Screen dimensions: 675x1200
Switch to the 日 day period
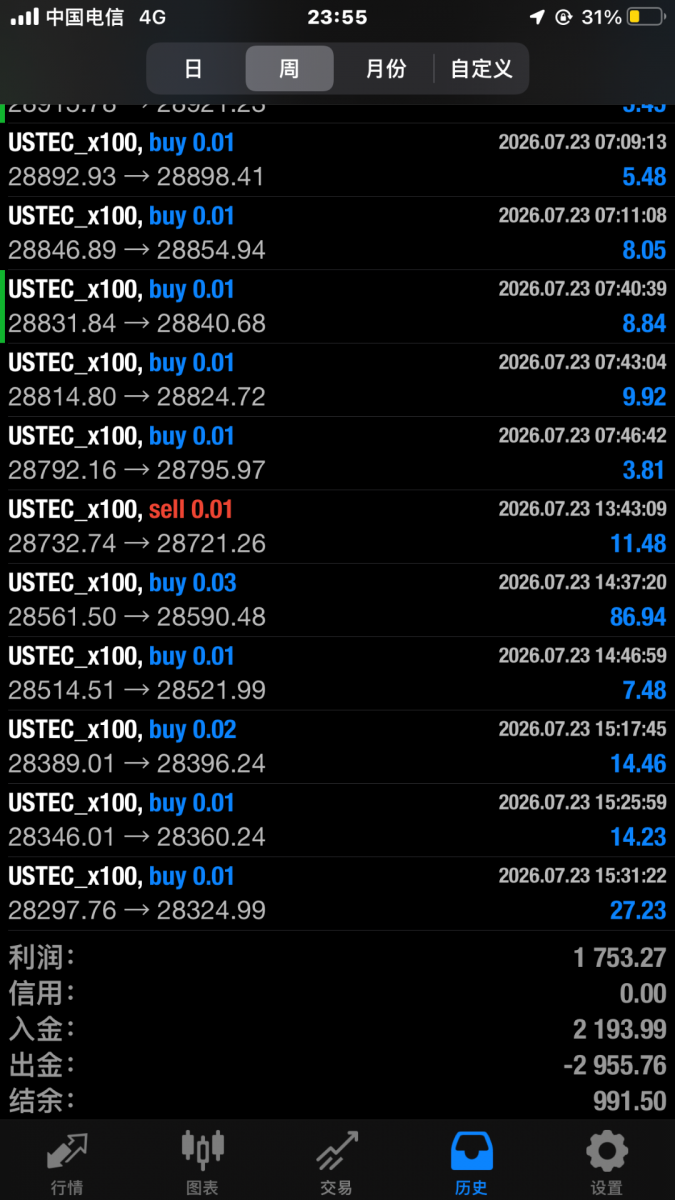tap(194, 69)
